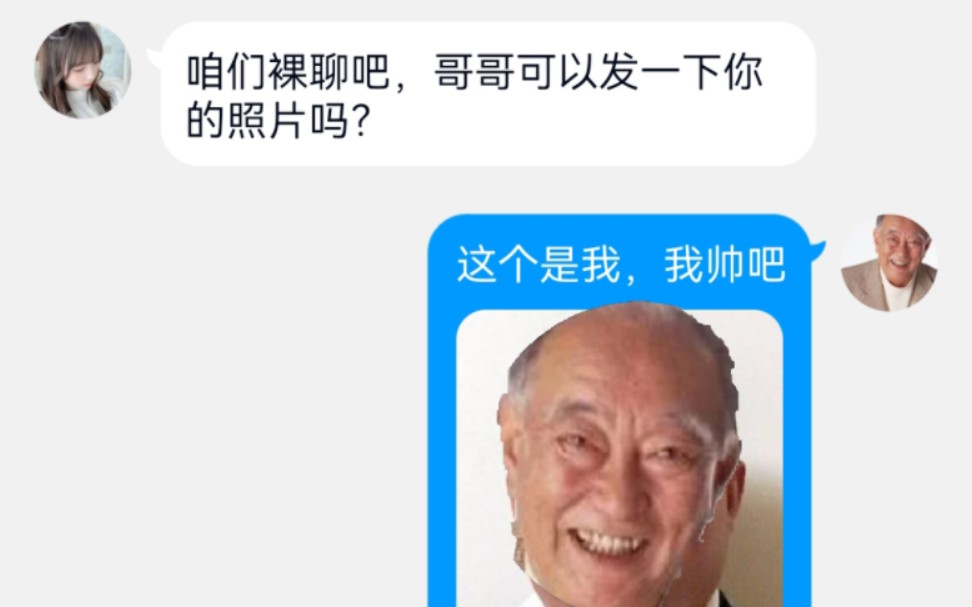Open the girl's profile avatar

[83, 70]
